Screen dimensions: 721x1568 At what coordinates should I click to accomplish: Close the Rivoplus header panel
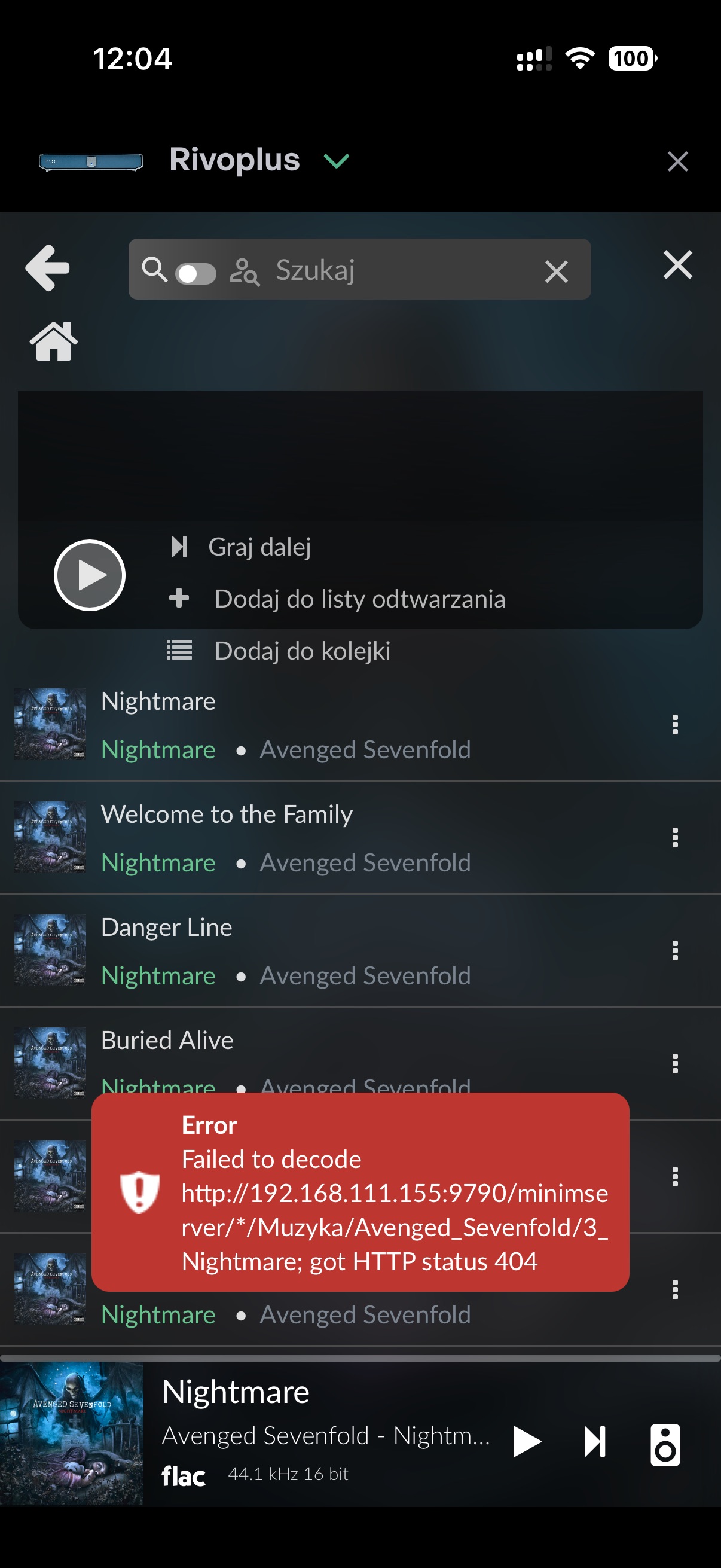tap(677, 162)
